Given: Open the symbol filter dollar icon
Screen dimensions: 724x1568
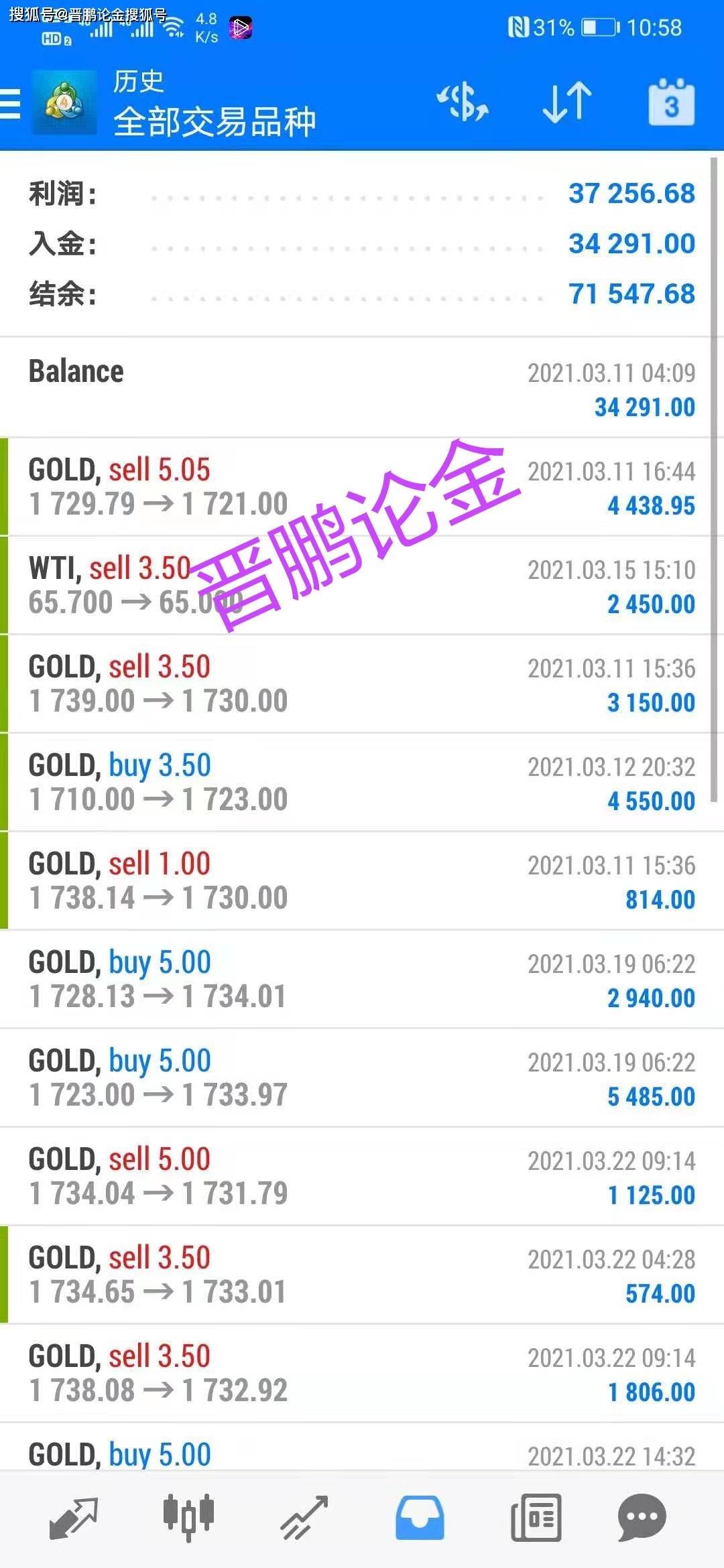Looking at the screenshot, I should pos(463,103).
